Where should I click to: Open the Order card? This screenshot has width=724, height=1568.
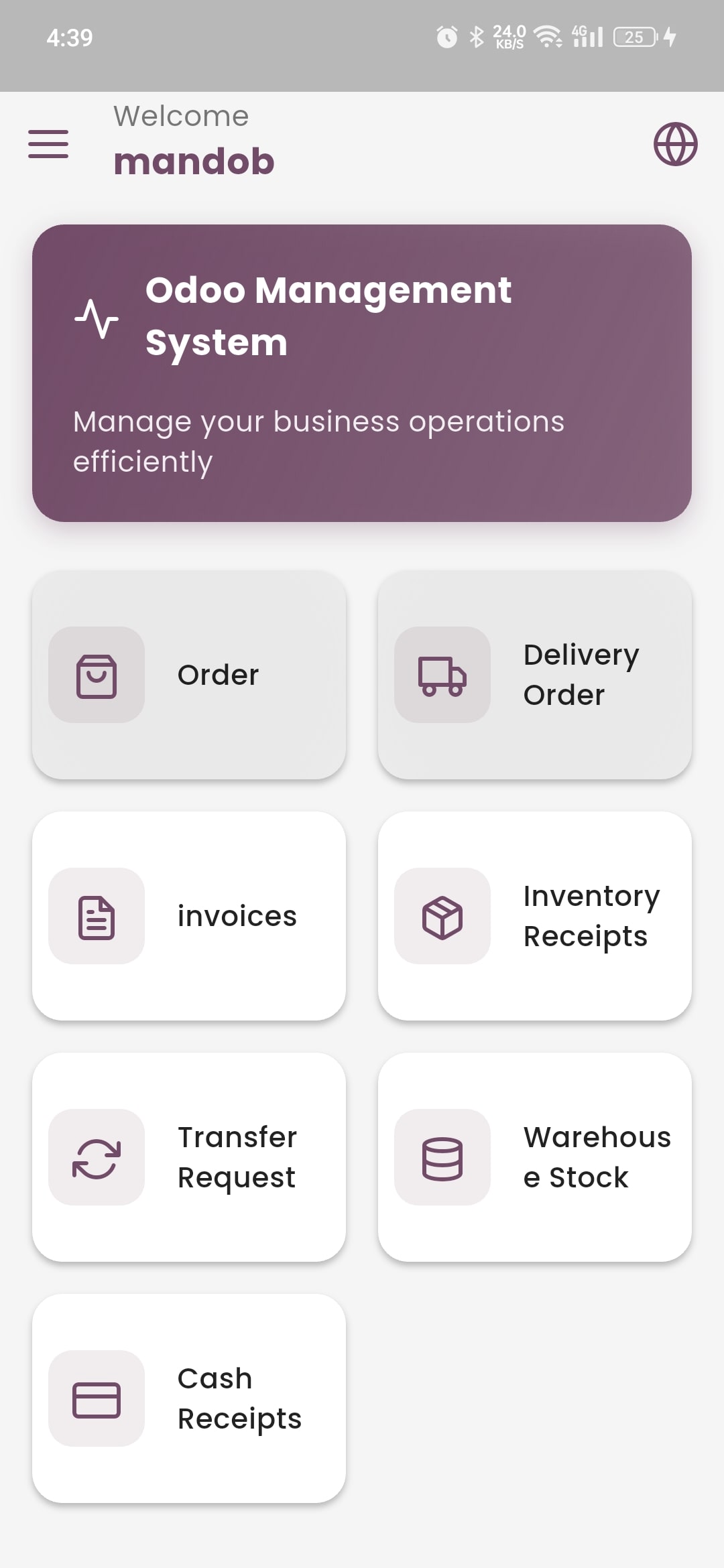click(x=188, y=675)
